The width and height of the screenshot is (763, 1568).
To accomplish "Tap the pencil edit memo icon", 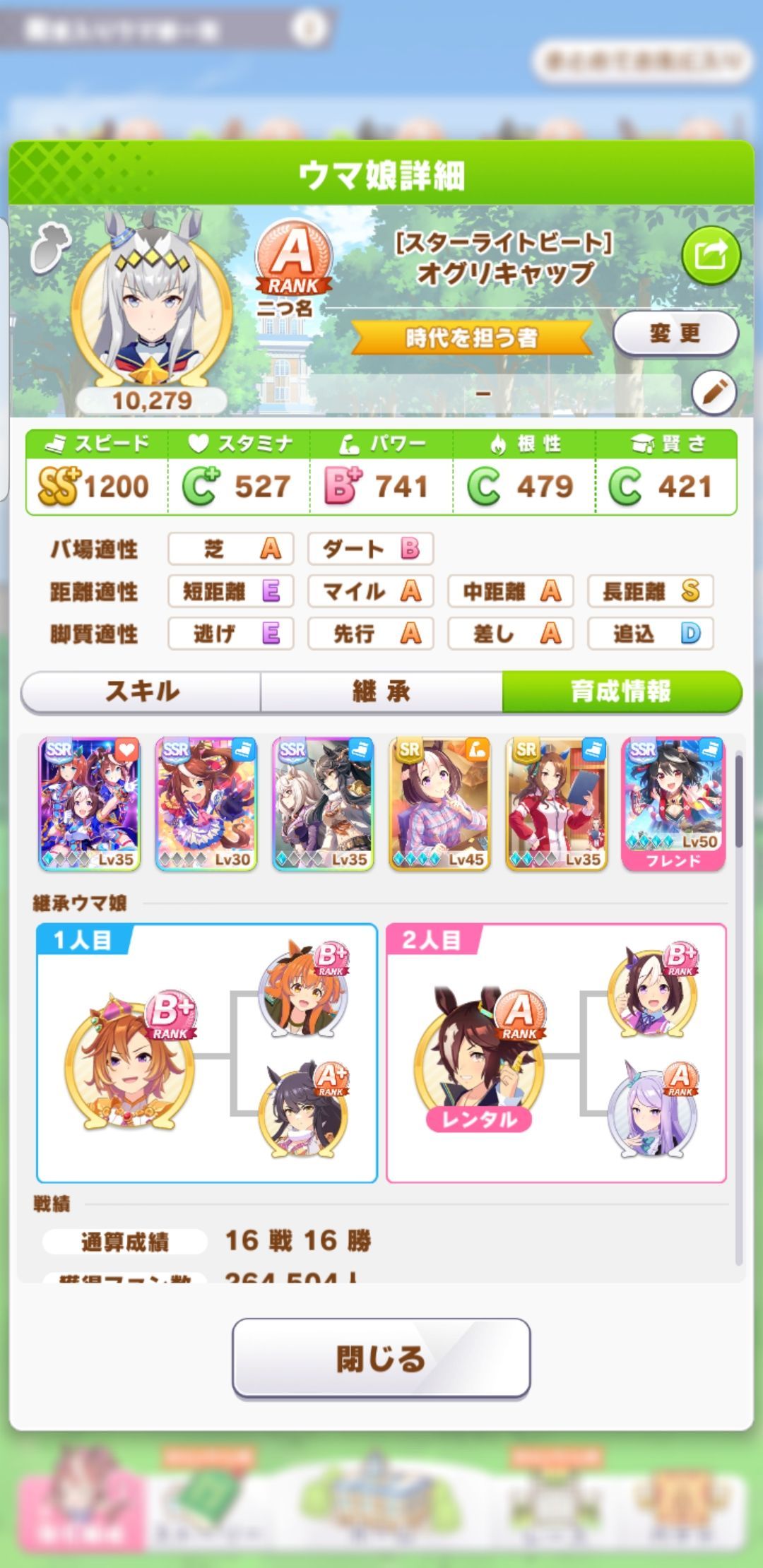I will pyautogui.click(x=714, y=392).
